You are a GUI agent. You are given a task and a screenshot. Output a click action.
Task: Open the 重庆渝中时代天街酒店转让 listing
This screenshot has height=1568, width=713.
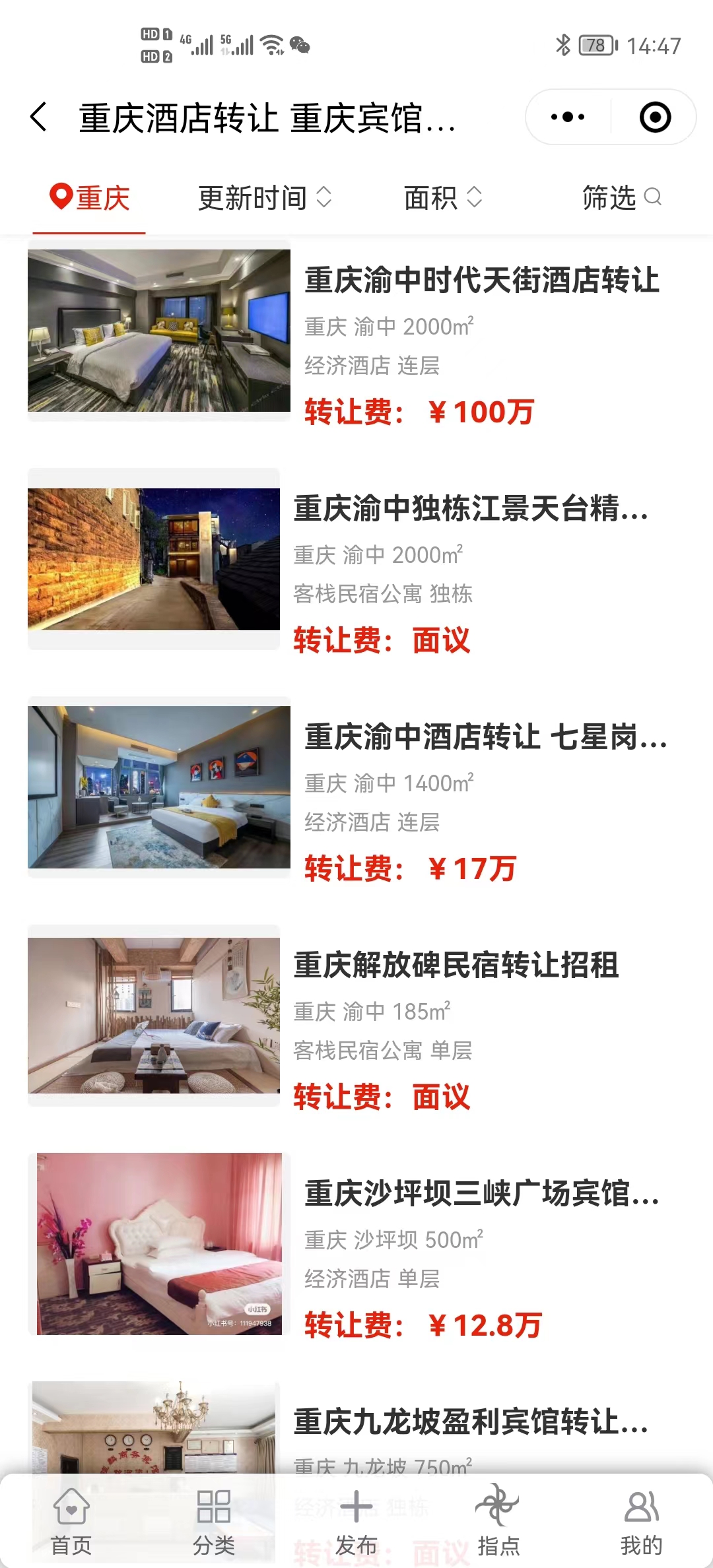pos(481,280)
